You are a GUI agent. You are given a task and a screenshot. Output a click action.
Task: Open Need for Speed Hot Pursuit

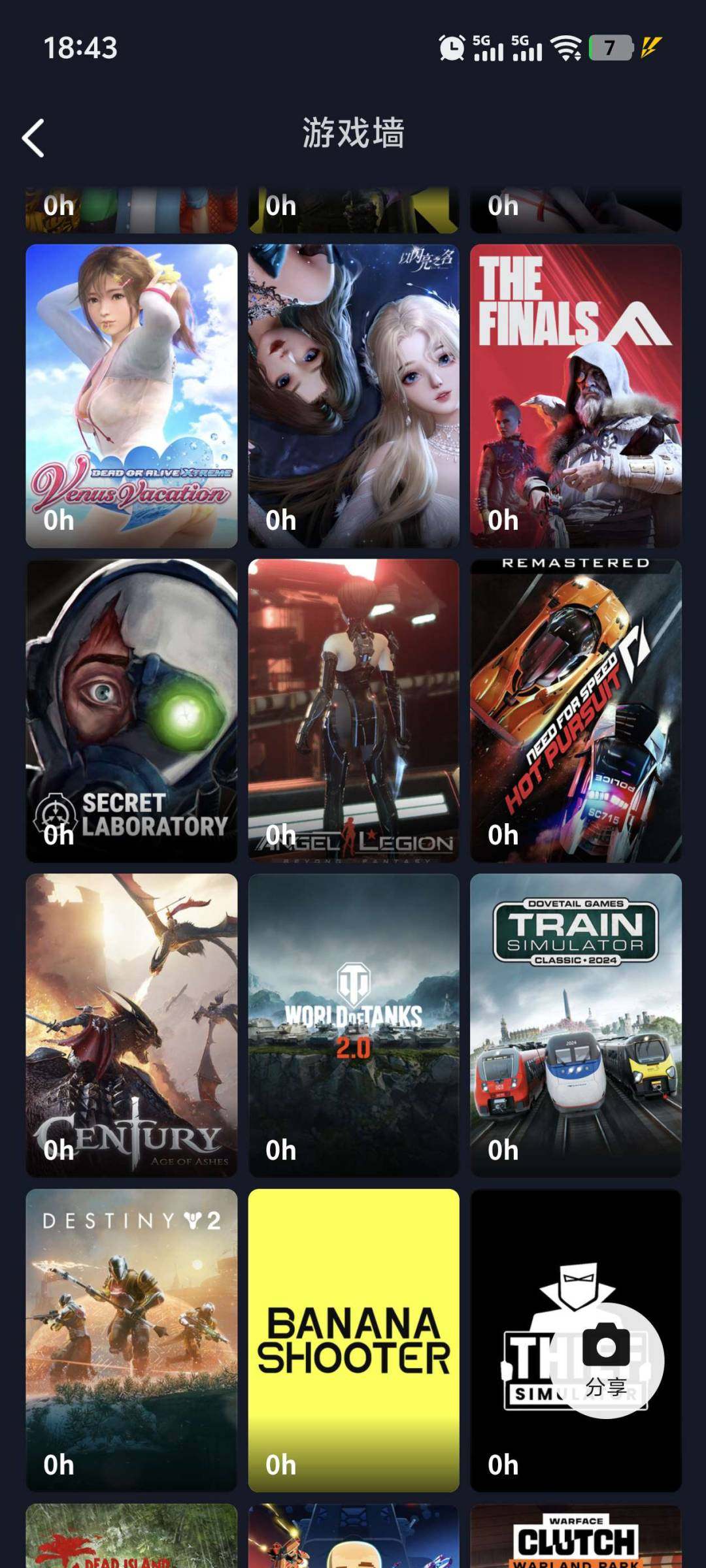pos(576,711)
